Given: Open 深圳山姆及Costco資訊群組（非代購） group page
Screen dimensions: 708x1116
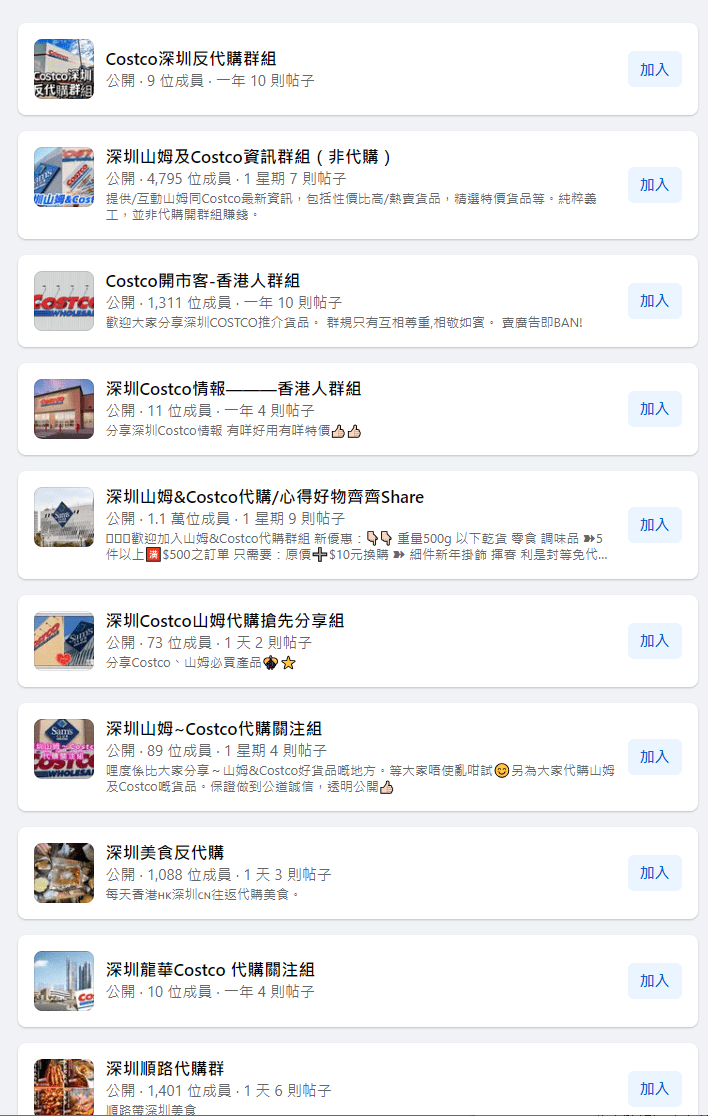Looking at the screenshot, I should point(249,157).
